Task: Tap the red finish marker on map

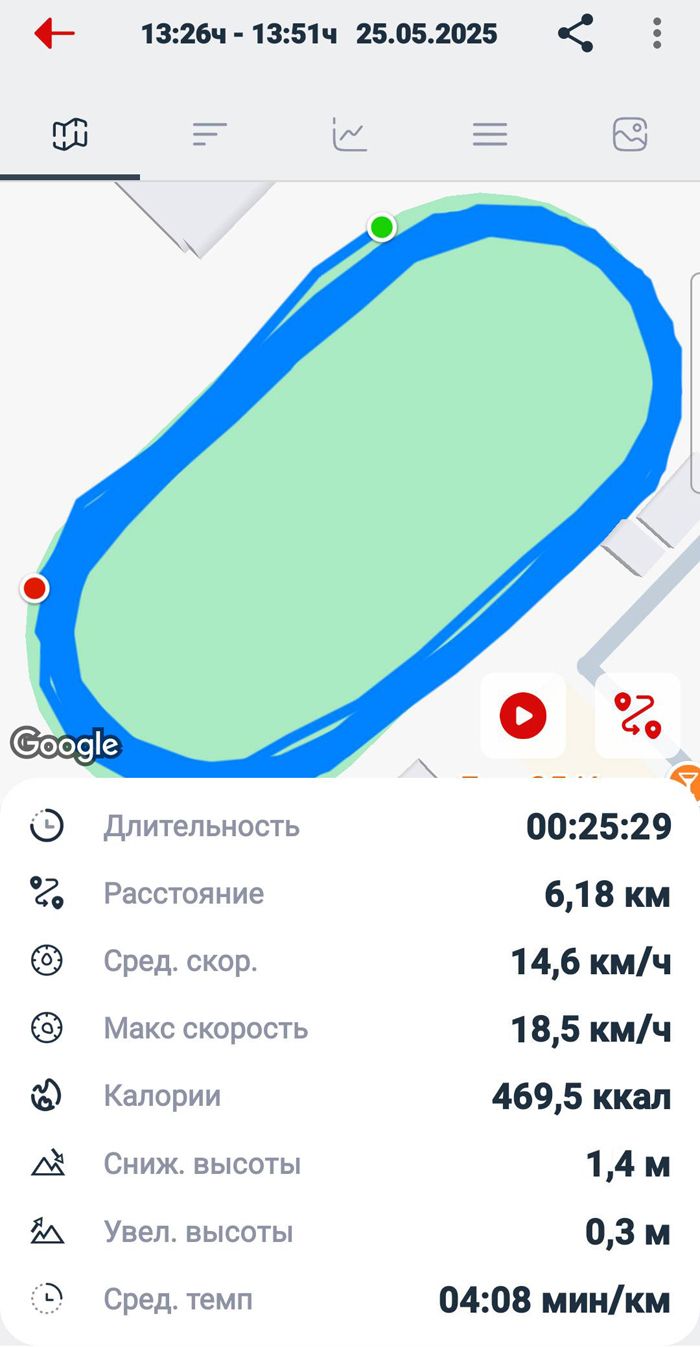Action: click(35, 589)
